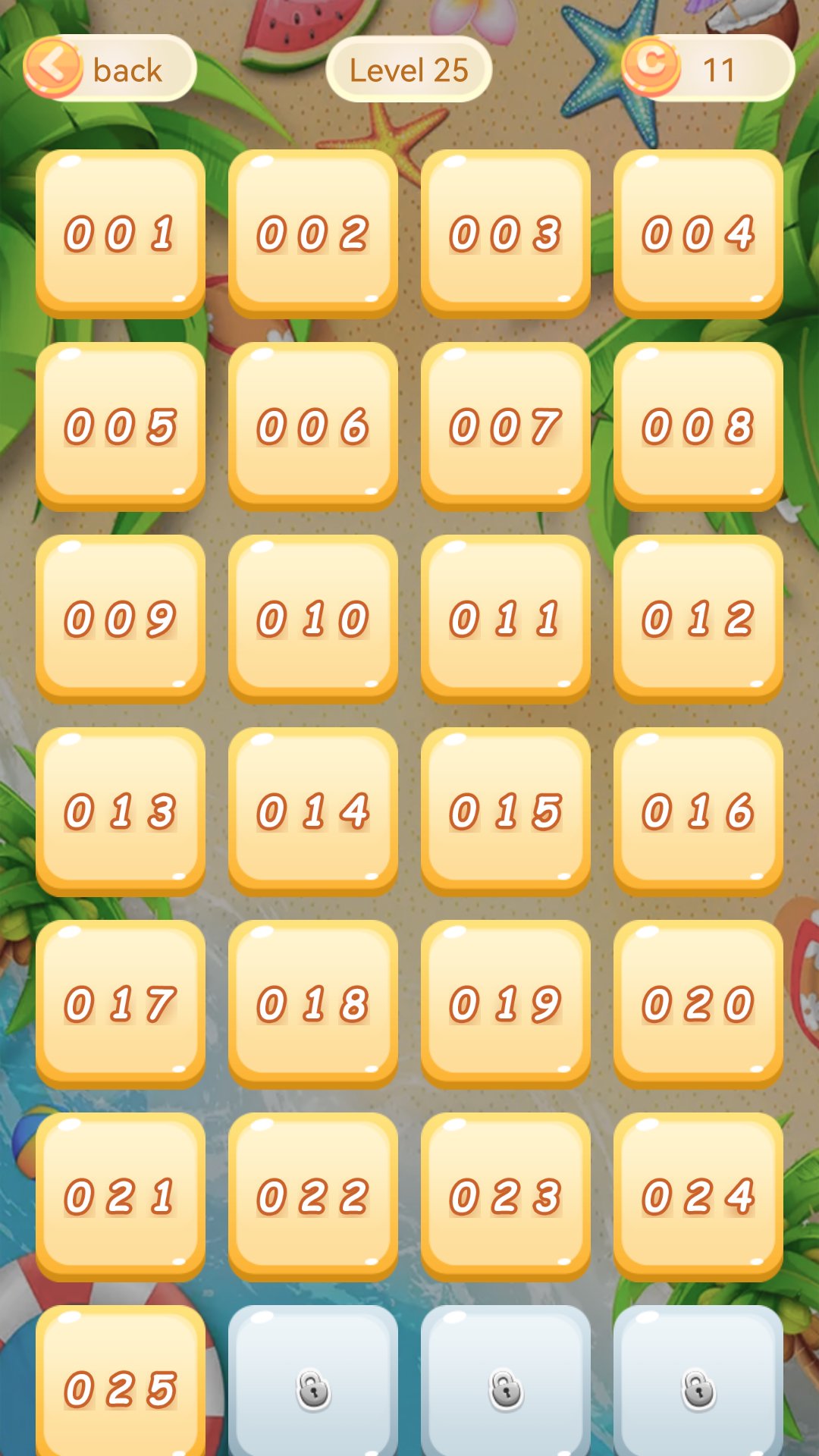Viewport: 819px width, 1456px height.
Task: Play level 014
Action: pyautogui.click(x=313, y=811)
